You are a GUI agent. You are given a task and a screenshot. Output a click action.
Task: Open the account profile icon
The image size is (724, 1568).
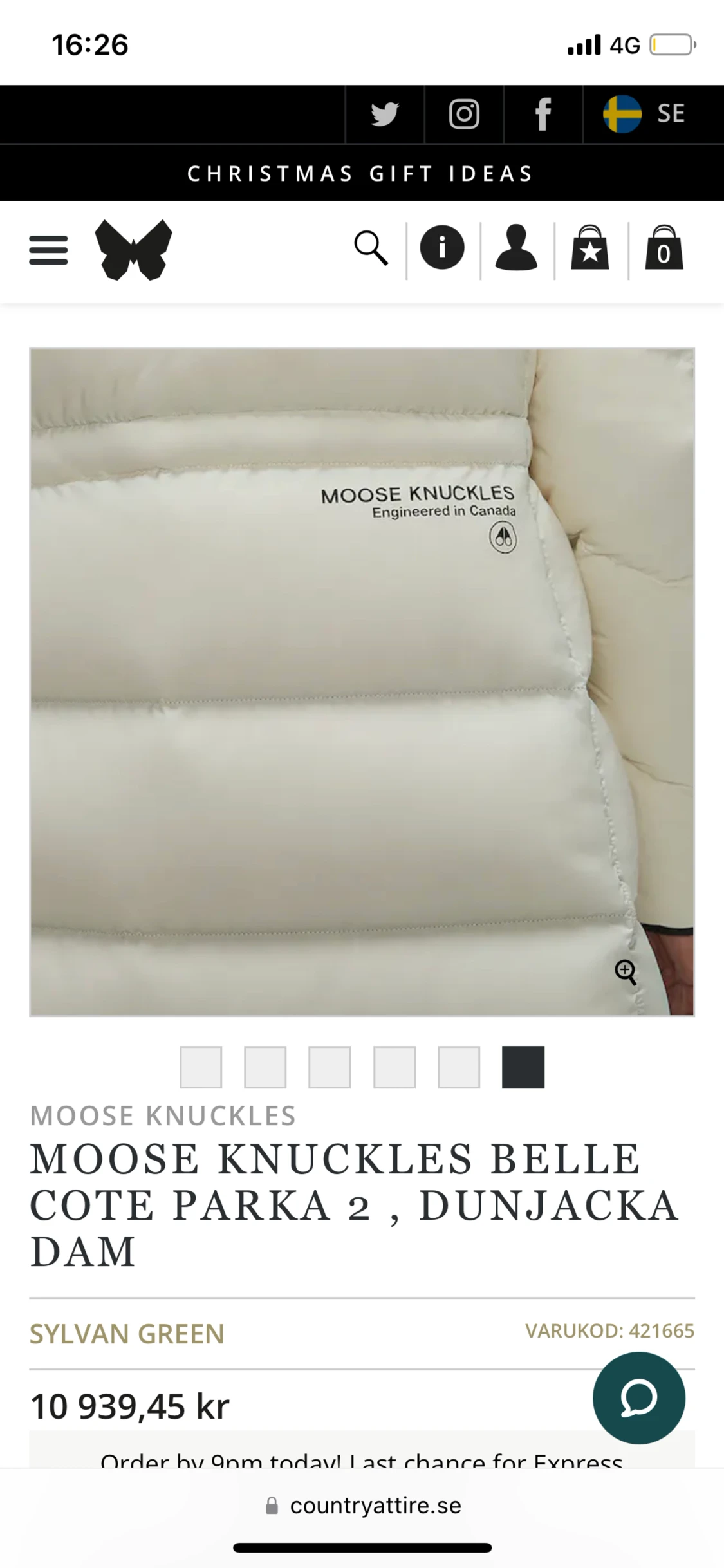[516, 248]
